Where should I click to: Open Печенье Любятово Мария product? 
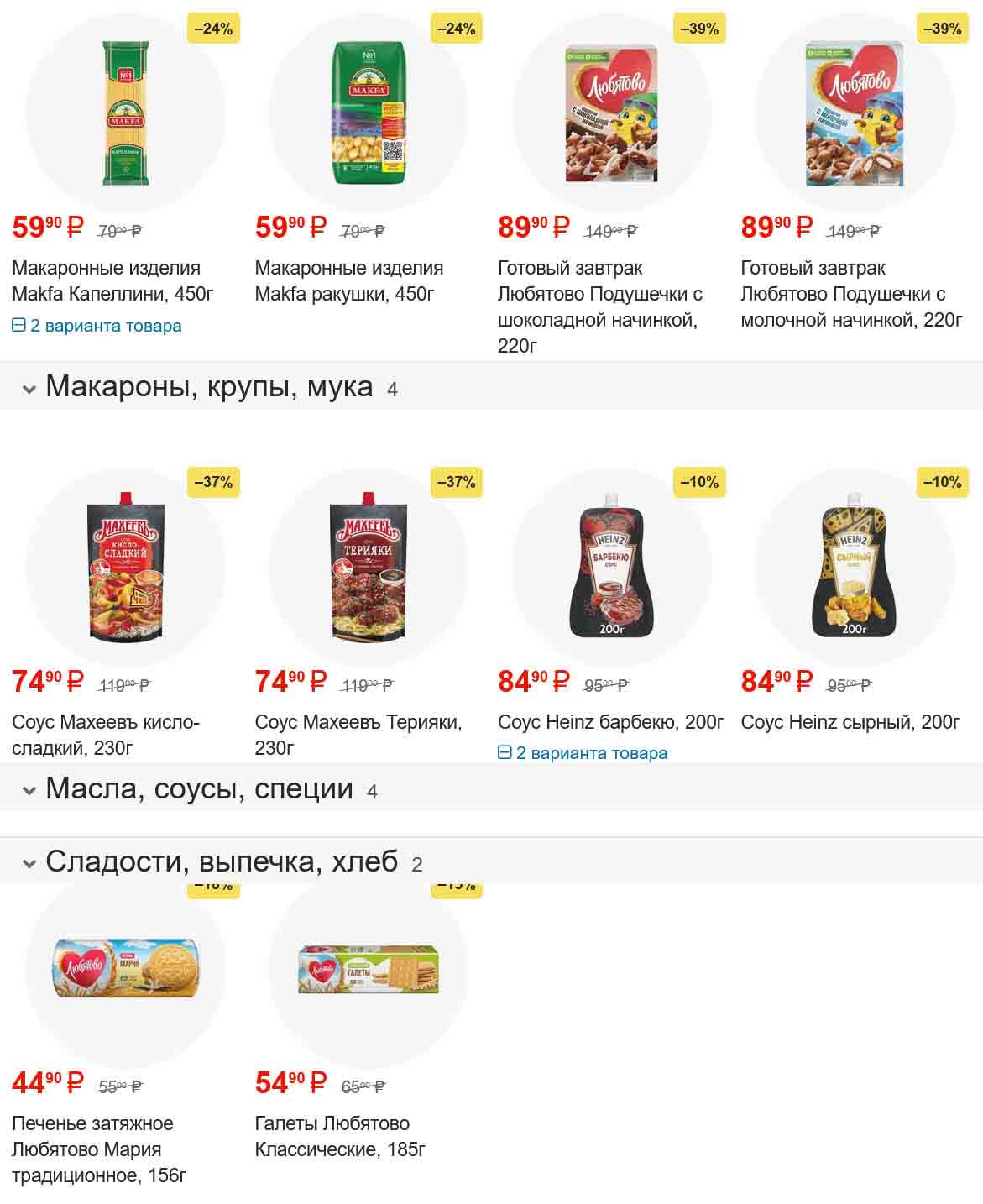tap(92, 1149)
